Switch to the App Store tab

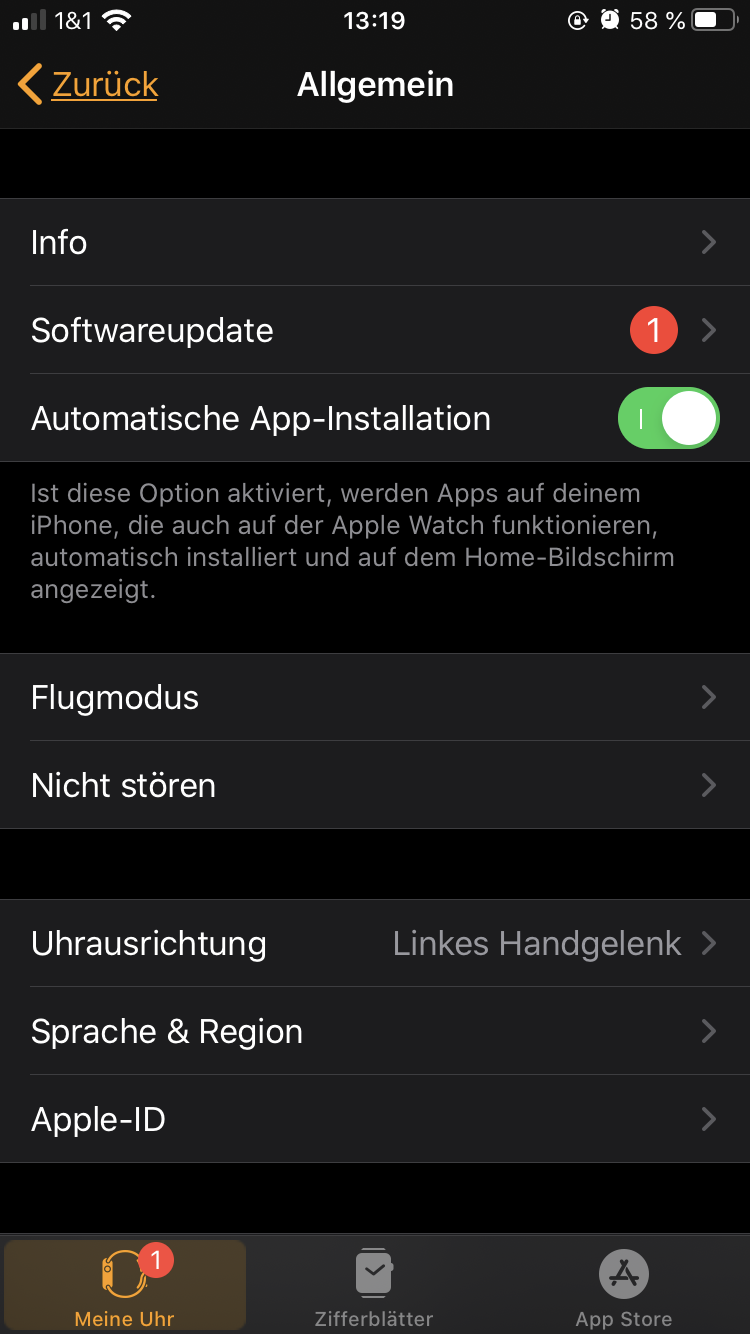624,1287
